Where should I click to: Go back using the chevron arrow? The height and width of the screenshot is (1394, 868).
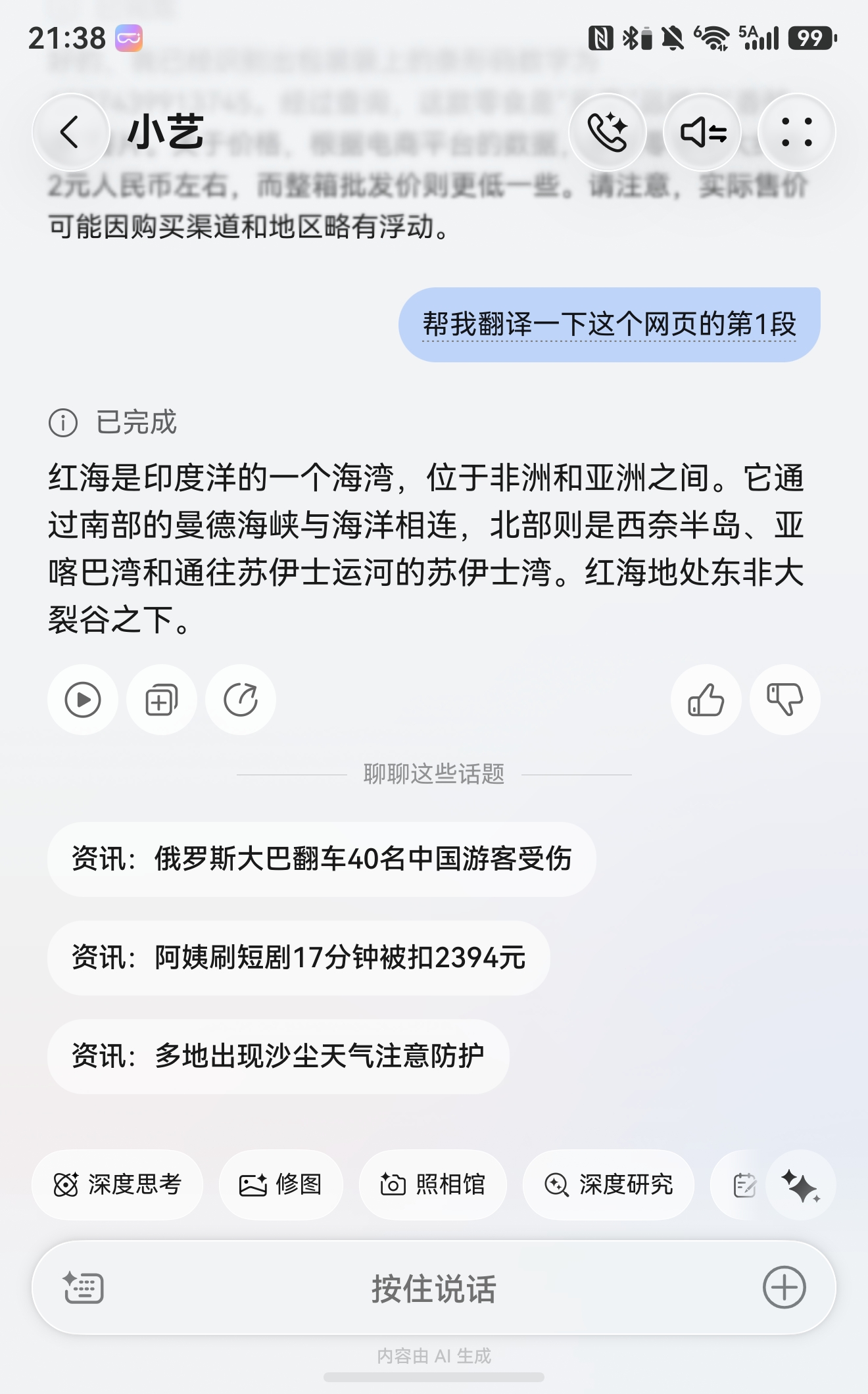coord(70,132)
